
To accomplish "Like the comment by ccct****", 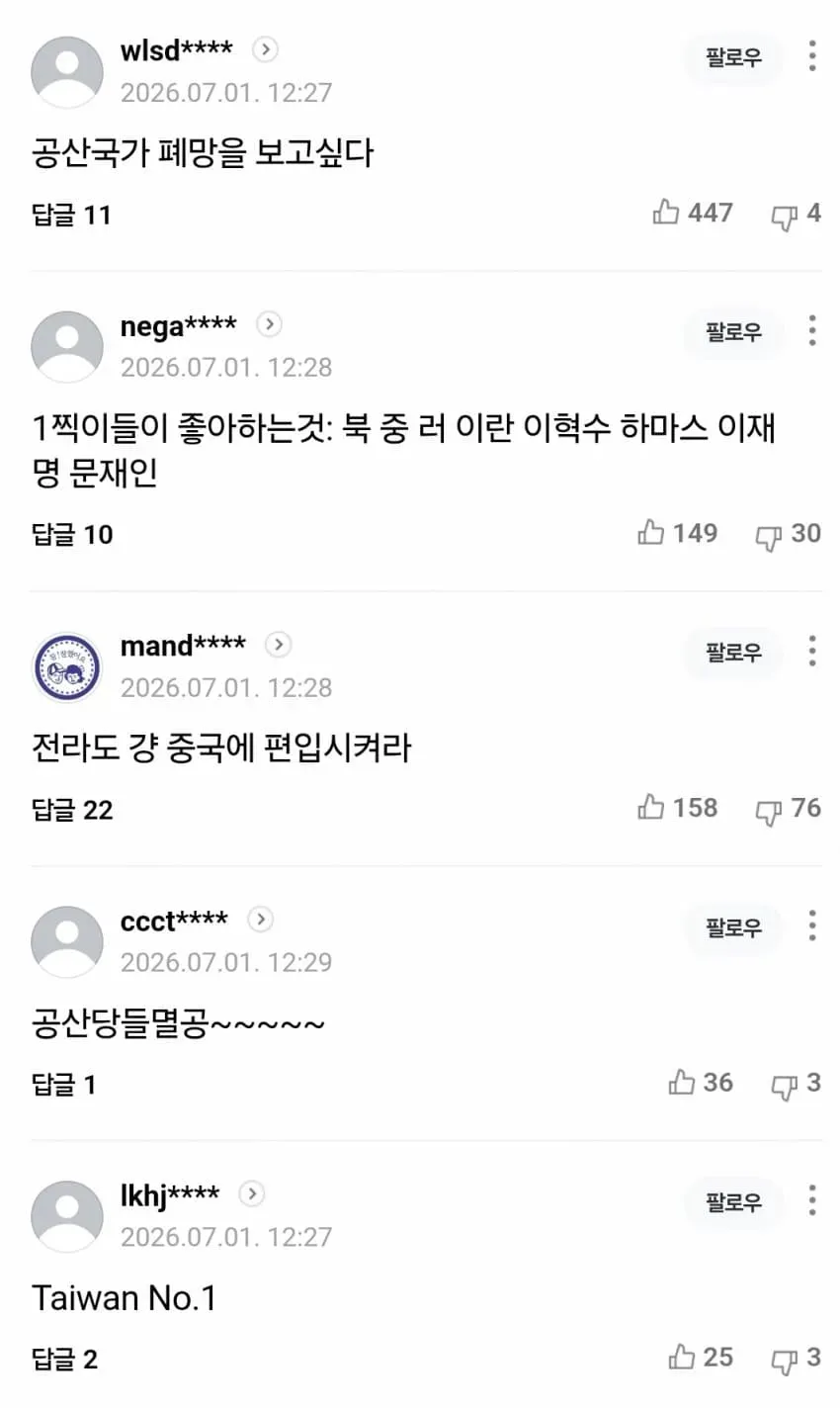I will [701, 1083].
